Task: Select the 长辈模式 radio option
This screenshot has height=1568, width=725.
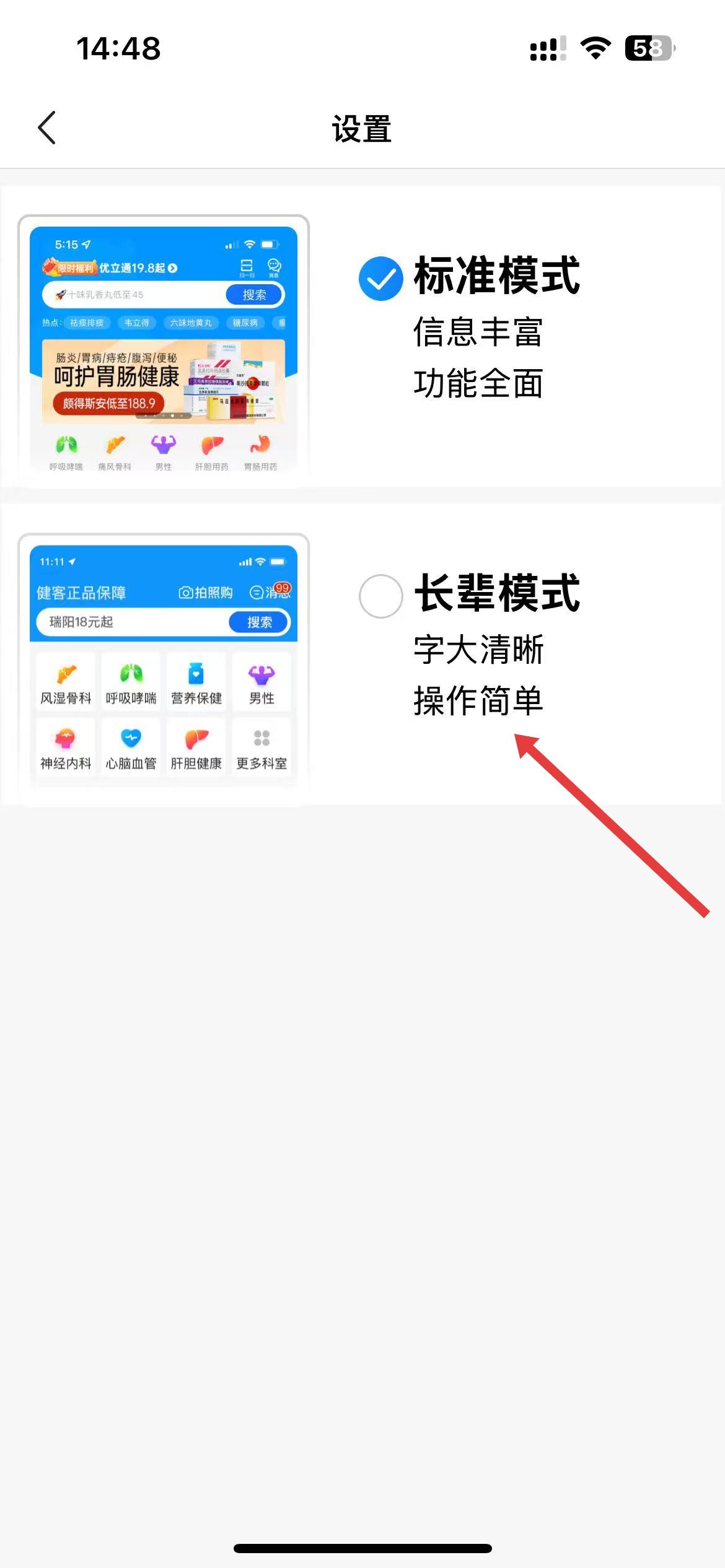Action: click(x=380, y=596)
